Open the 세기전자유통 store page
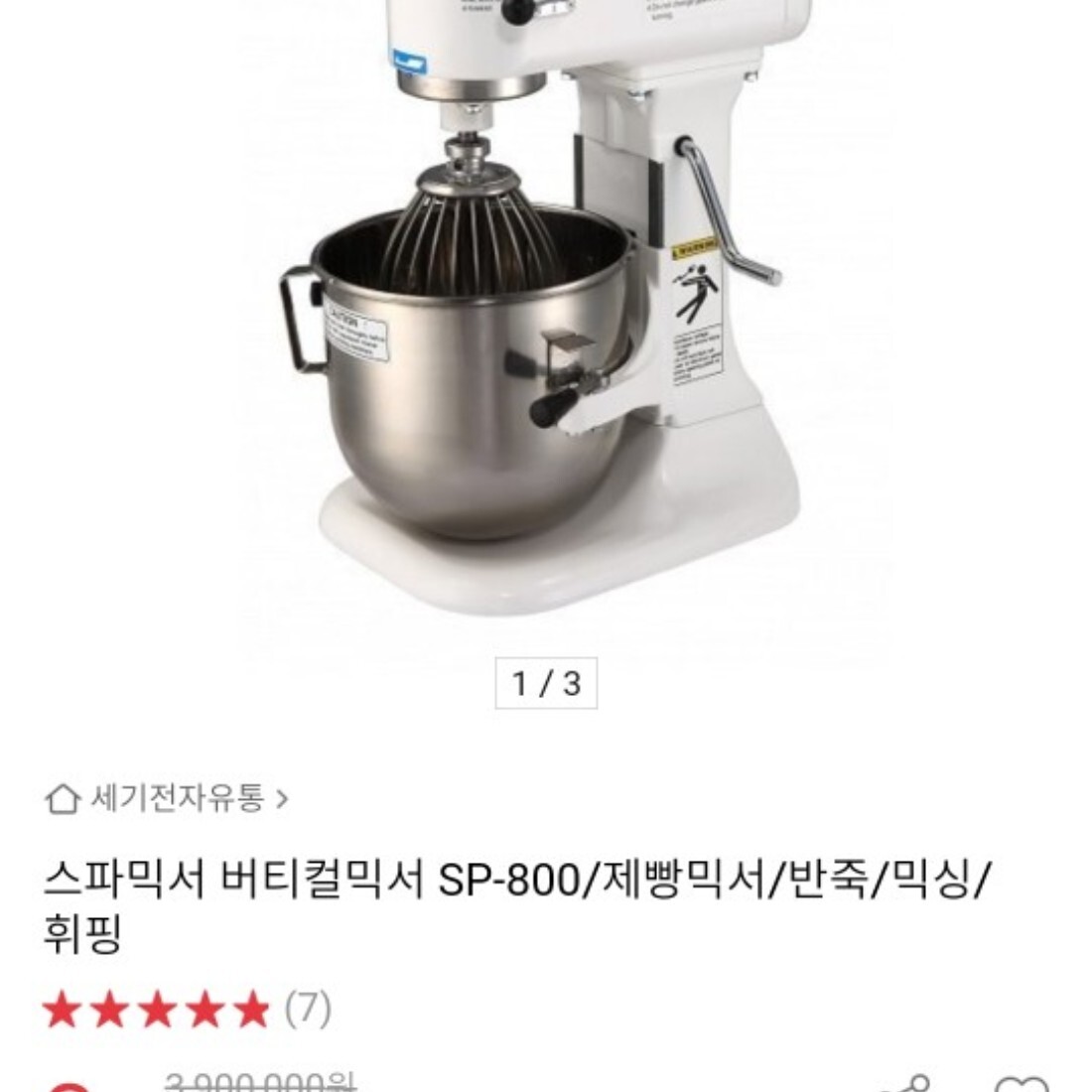Screen dimensions: 1092x1092 click(x=166, y=798)
